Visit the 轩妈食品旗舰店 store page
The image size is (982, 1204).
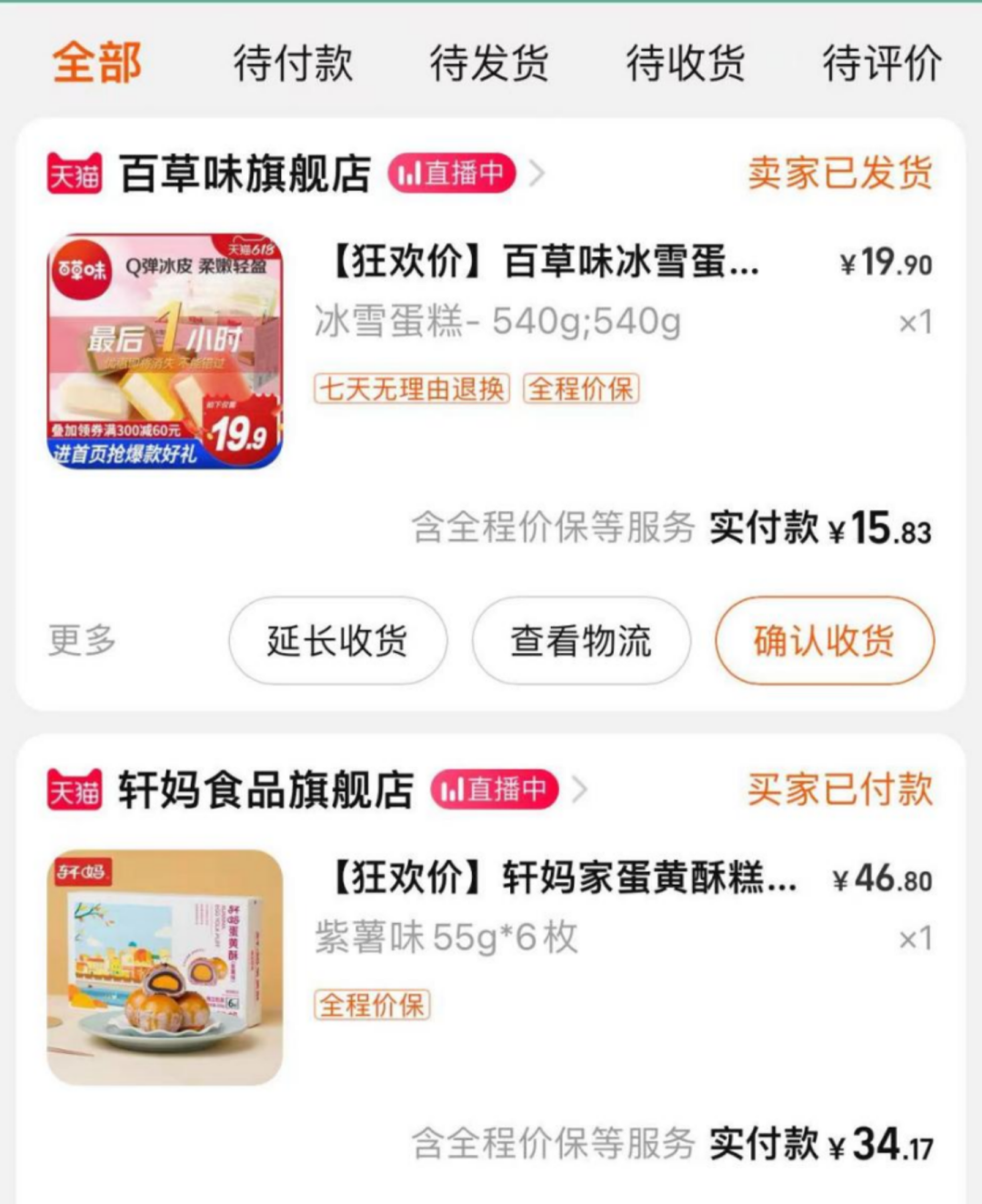click(x=266, y=789)
